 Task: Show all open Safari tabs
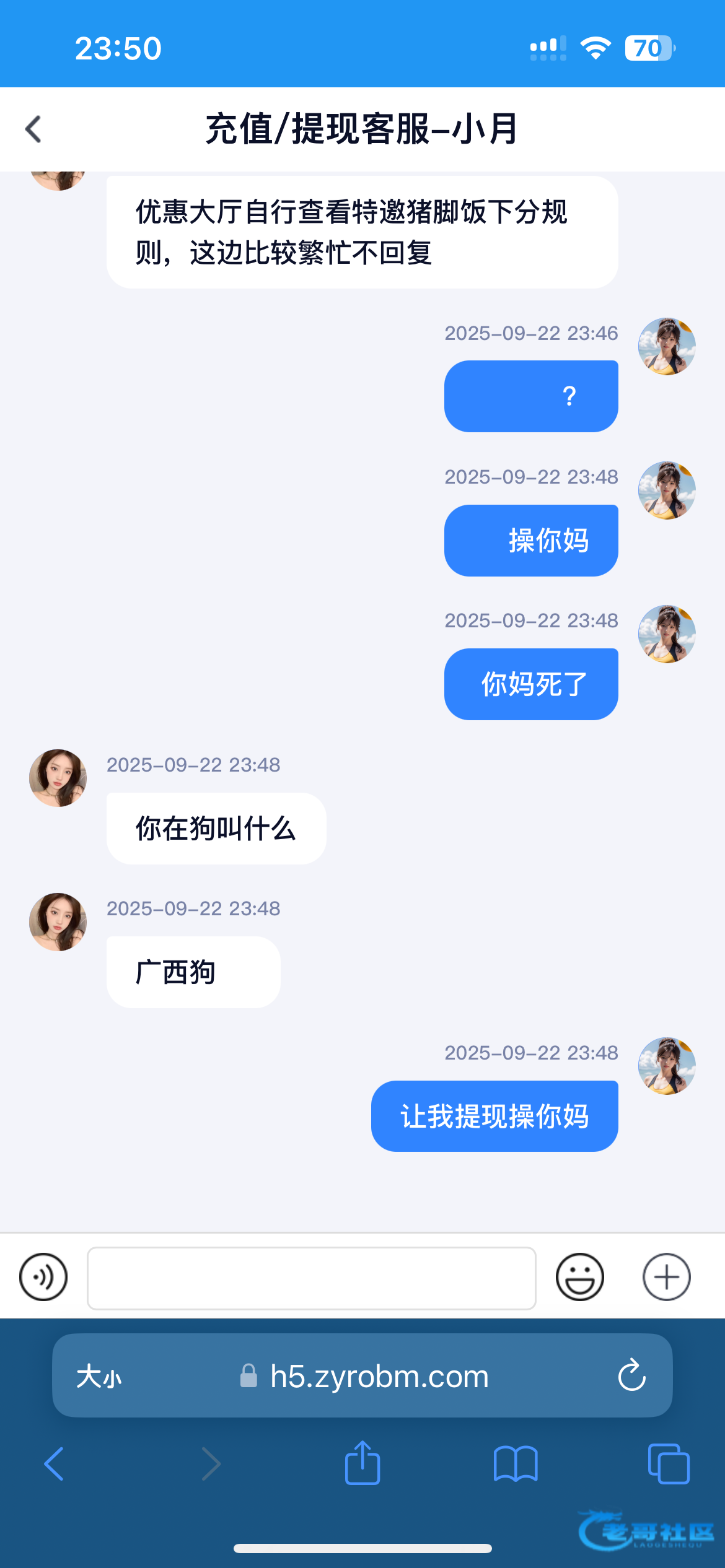point(668,1464)
